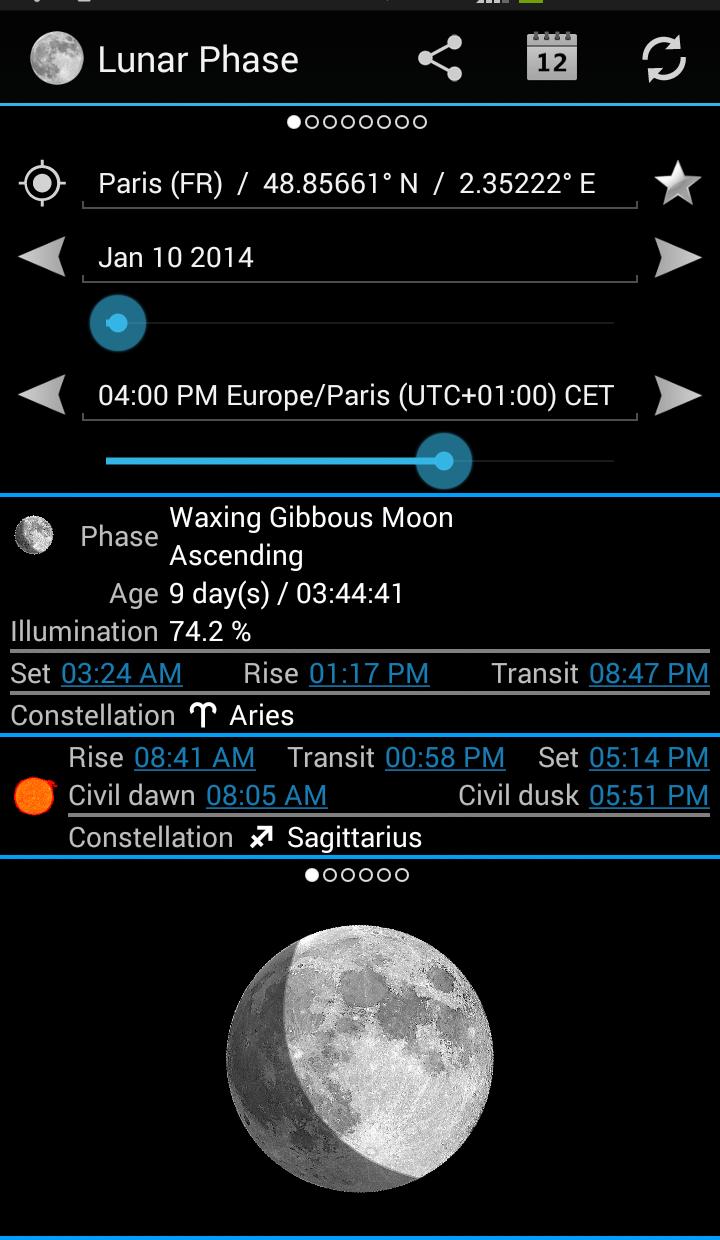
Task: Tap the Refresh icon to update data
Action: (661, 58)
